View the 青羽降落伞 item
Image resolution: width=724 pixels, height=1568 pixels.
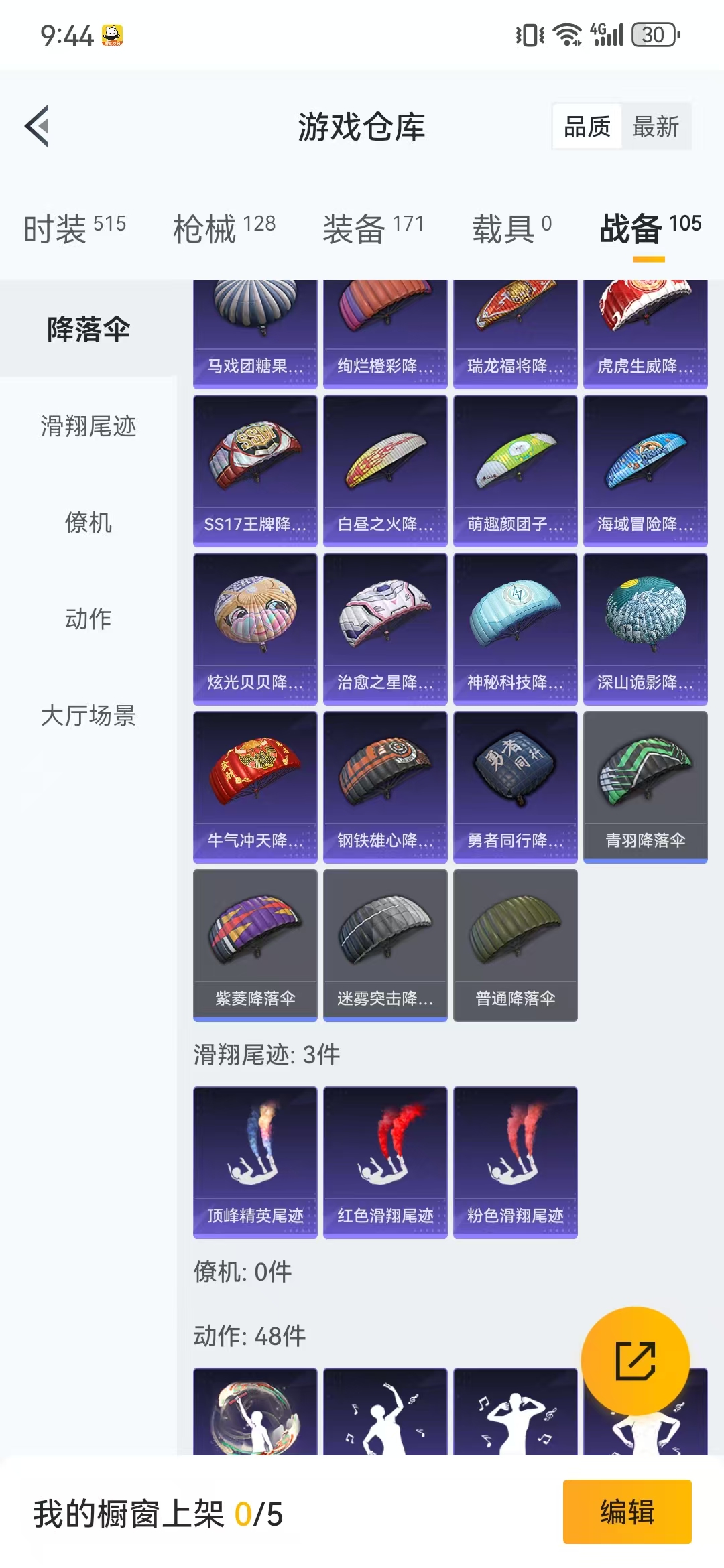646,787
